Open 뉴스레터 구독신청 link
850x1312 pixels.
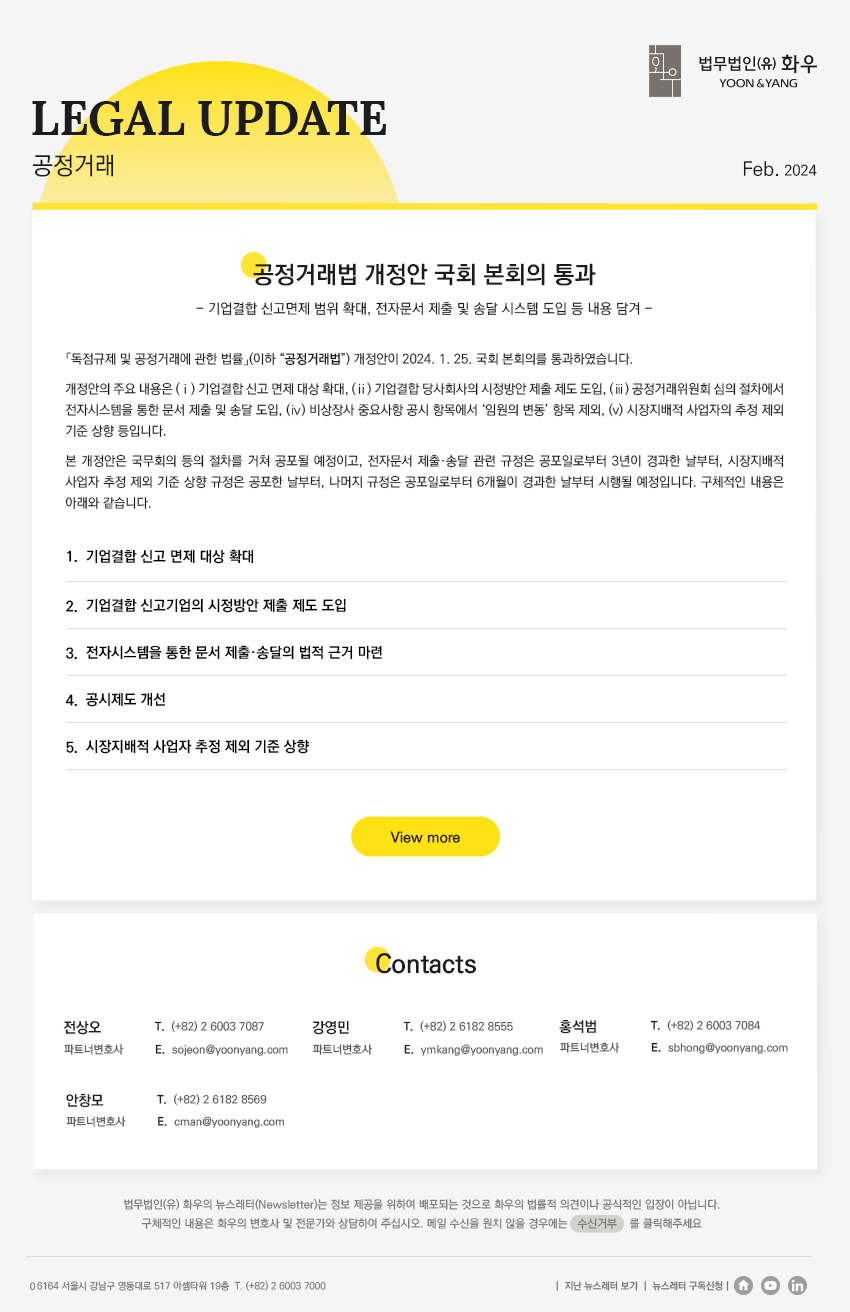[x=687, y=1286]
